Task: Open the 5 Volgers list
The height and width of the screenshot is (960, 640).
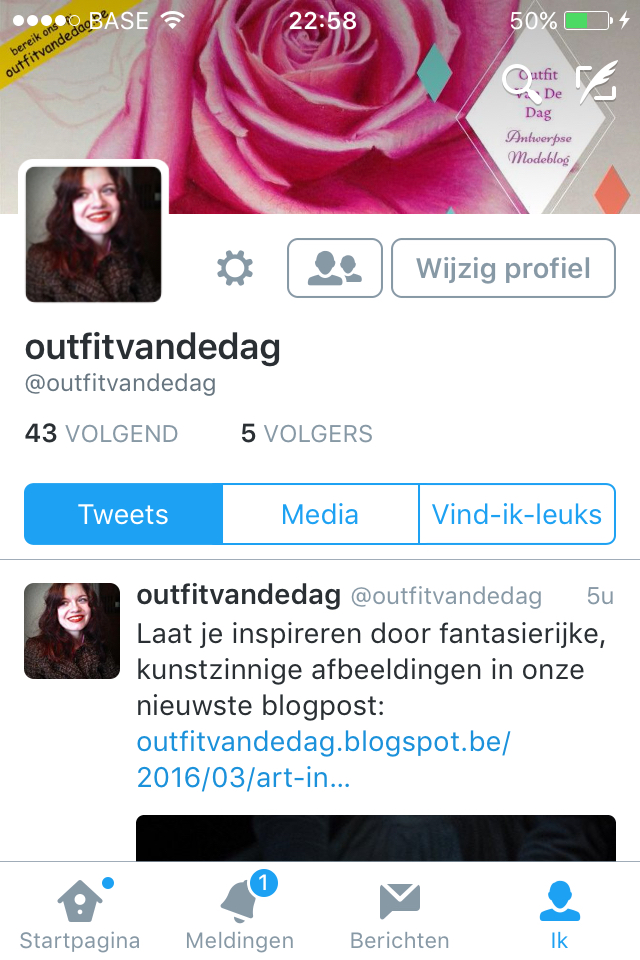Action: (306, 434)
